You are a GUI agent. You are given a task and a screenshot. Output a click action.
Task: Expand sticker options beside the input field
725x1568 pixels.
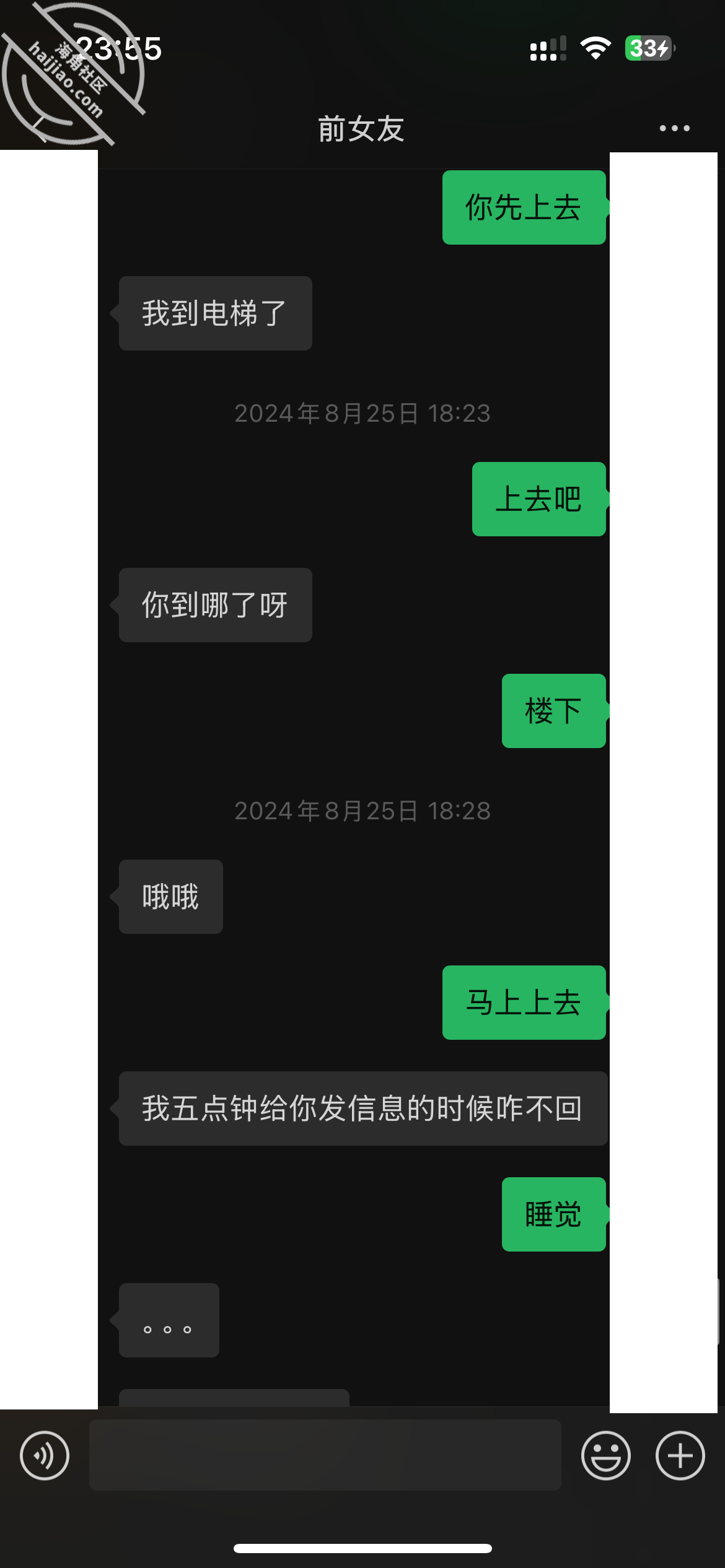pyautogui.click(x=605, y=1456)
